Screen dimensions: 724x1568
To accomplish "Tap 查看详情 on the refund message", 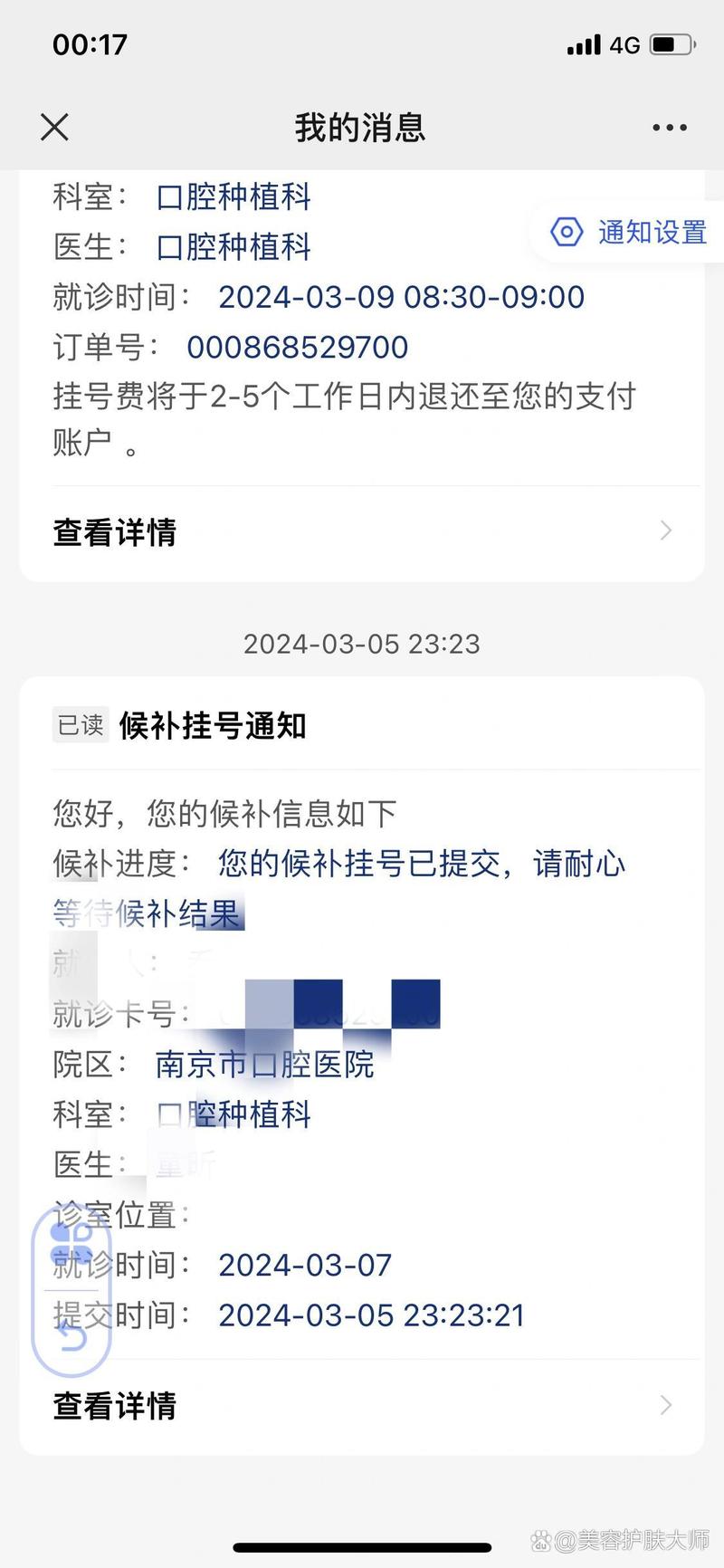I will tap(114, 532).
